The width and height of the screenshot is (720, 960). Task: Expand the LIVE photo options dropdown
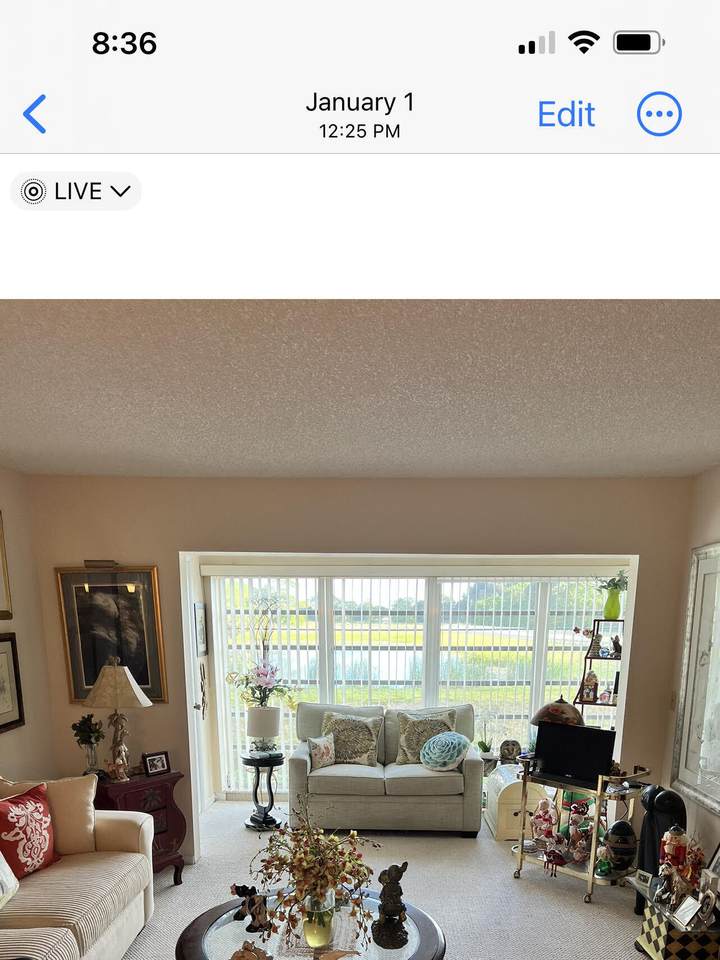(x=76, y=191)
